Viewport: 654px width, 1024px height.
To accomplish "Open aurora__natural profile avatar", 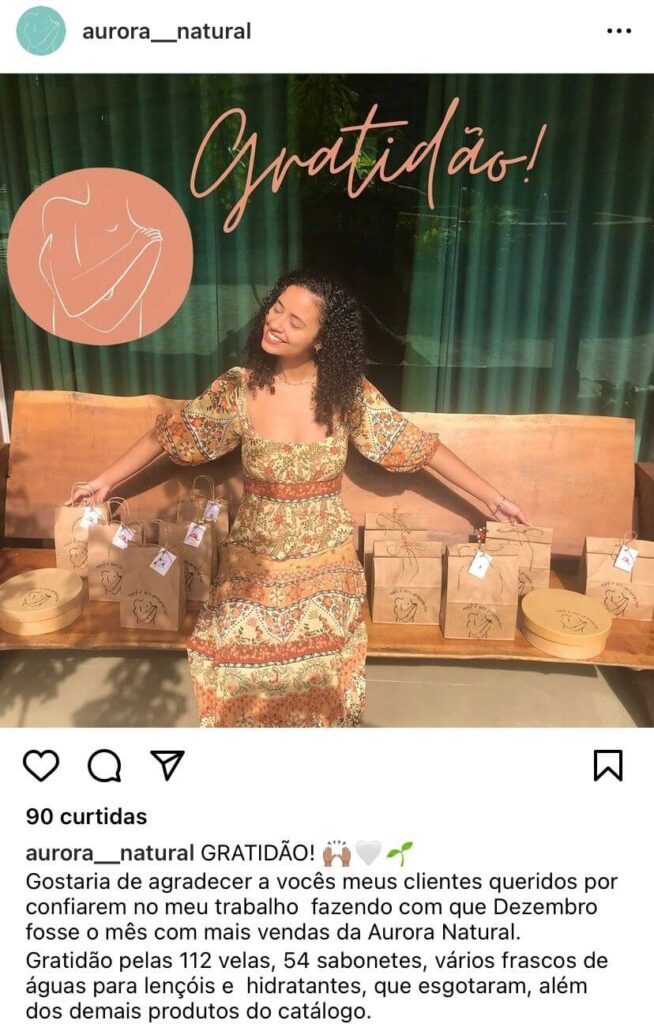I will click(41, 31).
